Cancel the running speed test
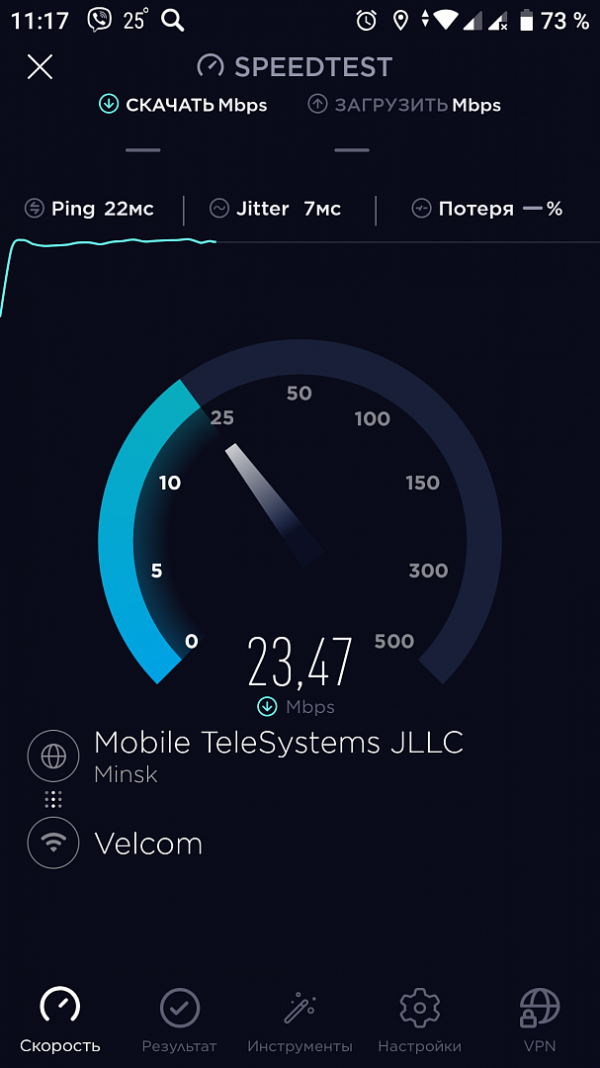The image size is (600, 1068). click(x=39, y=67)
